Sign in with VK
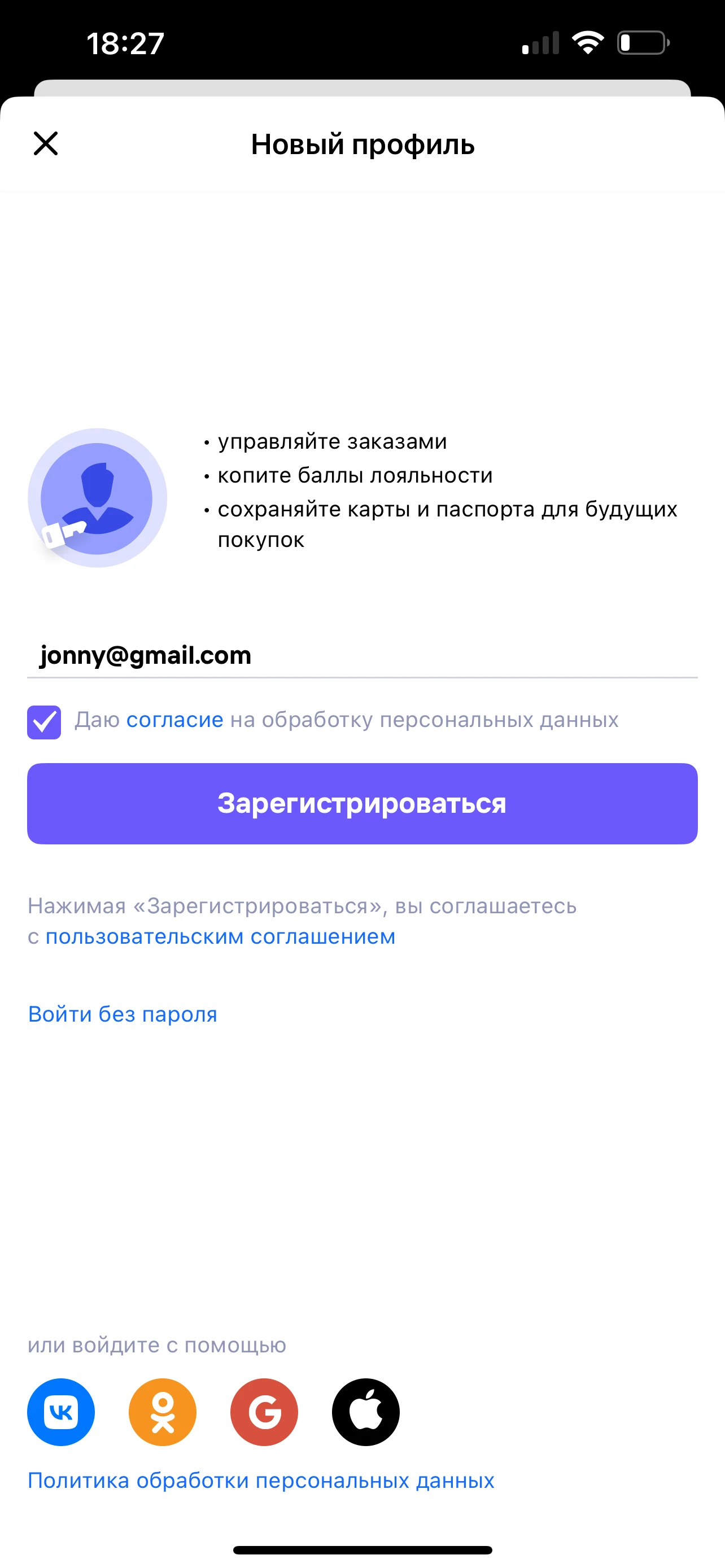The width and height of the screenshot is (725, 1568). tap(61, 1412)
